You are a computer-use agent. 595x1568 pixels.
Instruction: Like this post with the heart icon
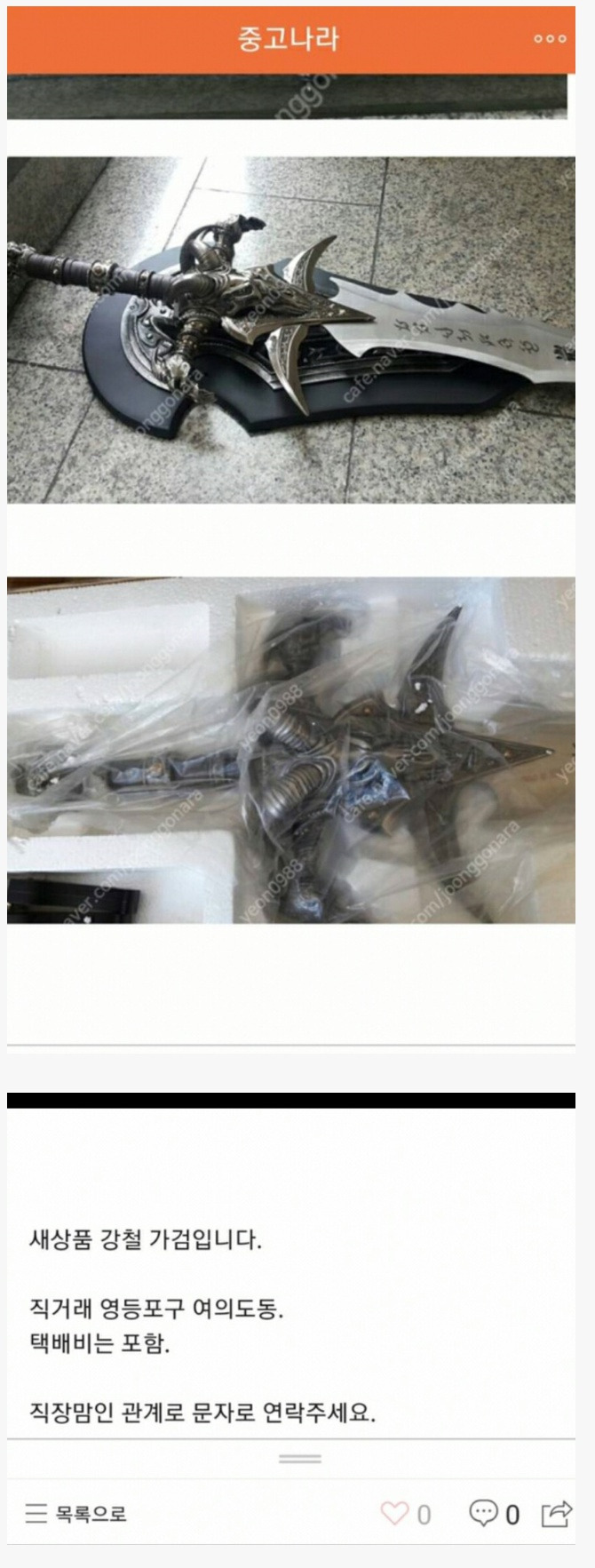[x=394, y=1513]
